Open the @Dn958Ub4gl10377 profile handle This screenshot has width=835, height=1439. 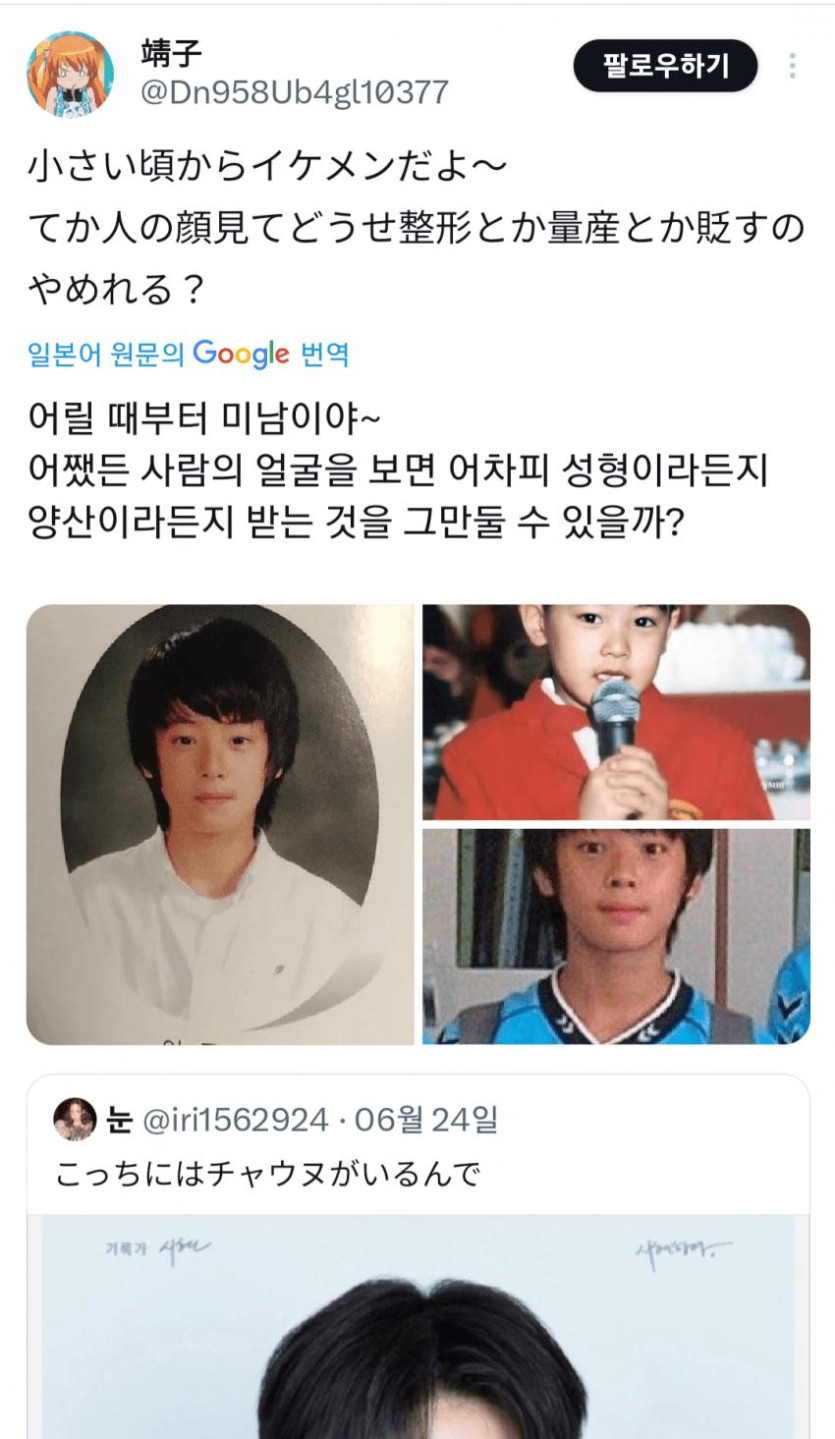294,93
